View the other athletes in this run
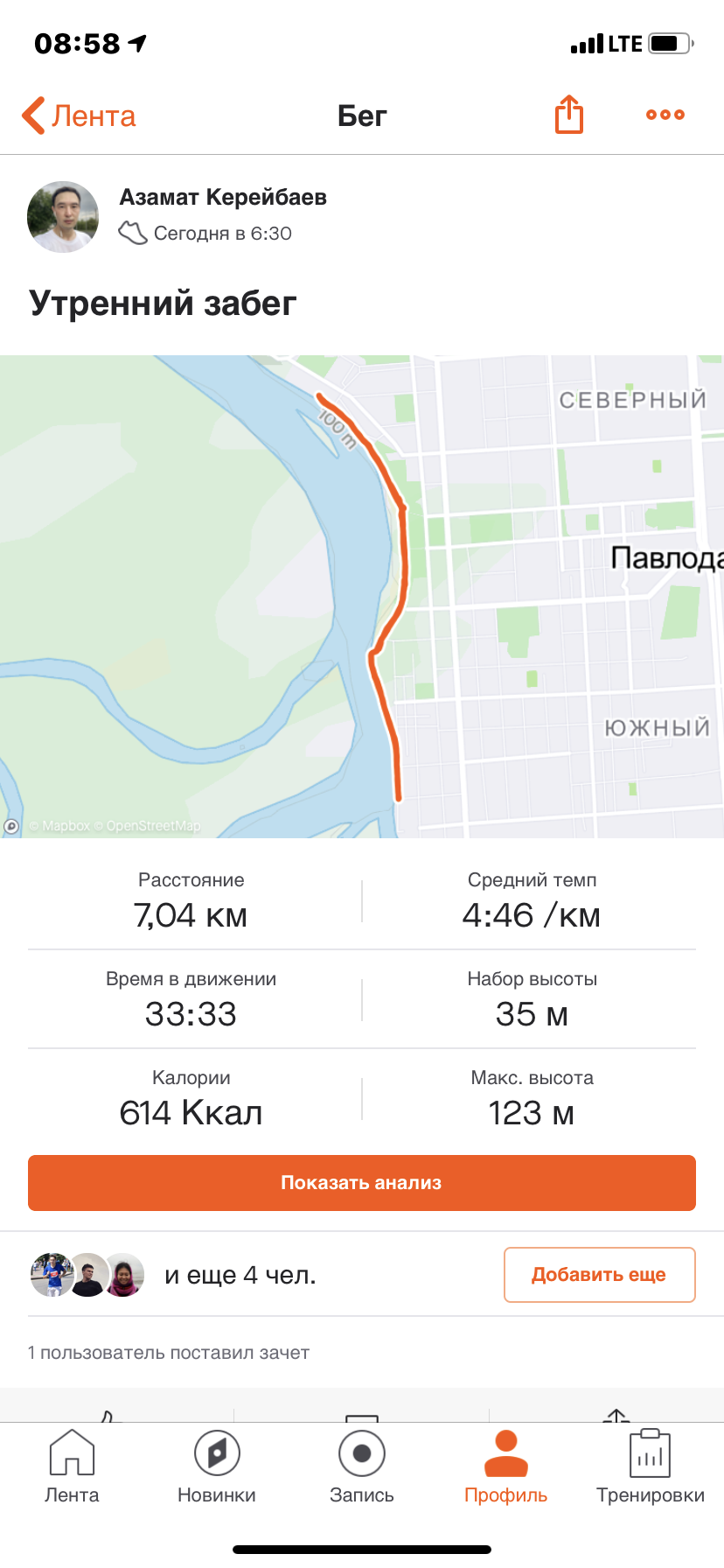This screenshot has width=724, height=1568. click(175, 1275)
